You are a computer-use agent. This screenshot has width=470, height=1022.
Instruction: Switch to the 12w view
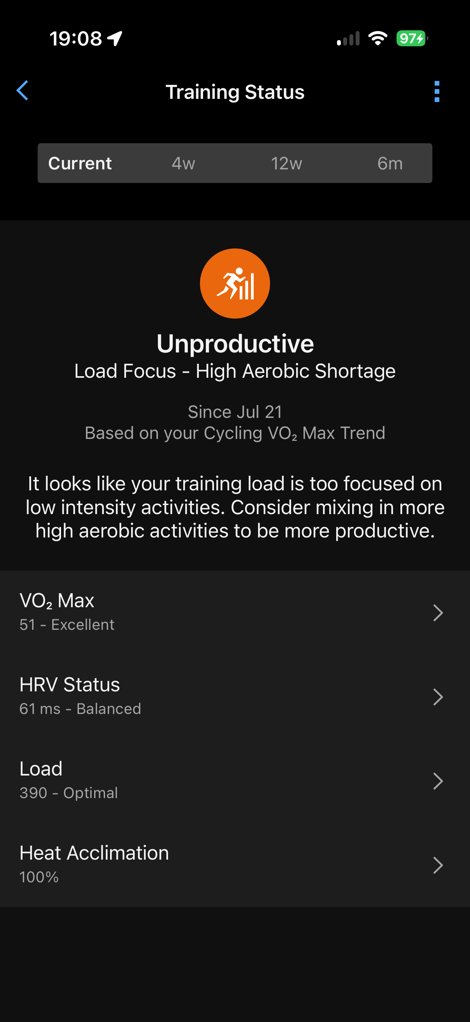tap(287, 164)
